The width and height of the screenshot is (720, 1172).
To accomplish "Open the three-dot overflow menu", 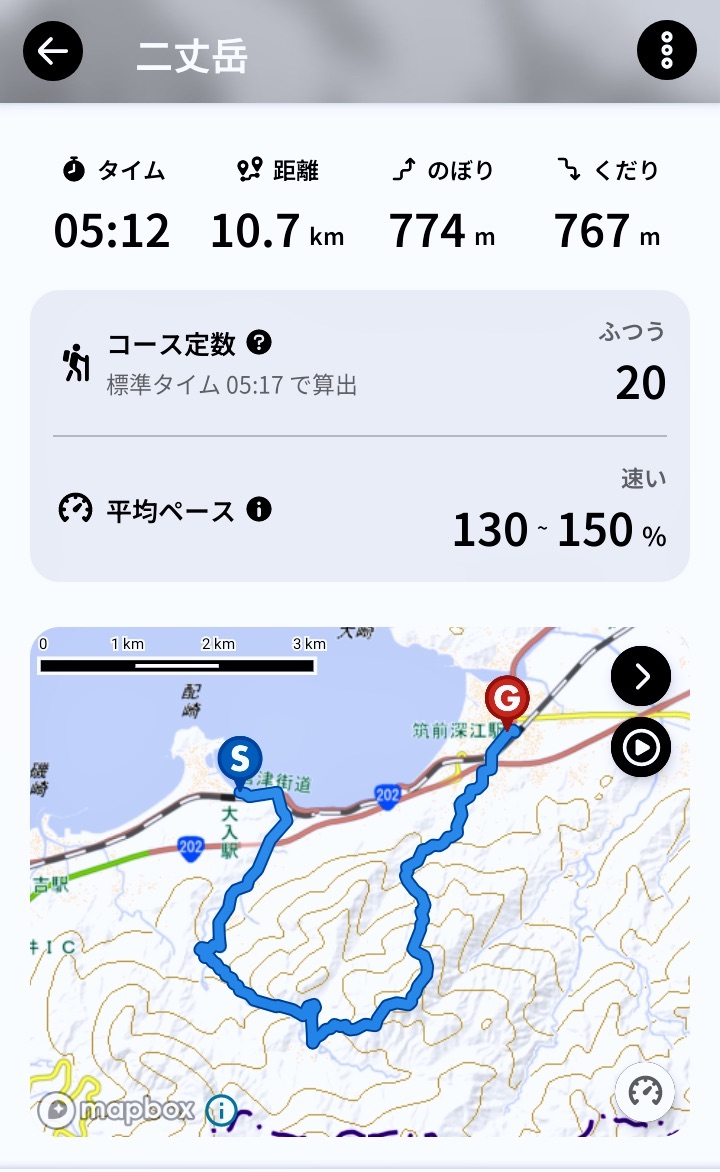I will pos(666,51).
